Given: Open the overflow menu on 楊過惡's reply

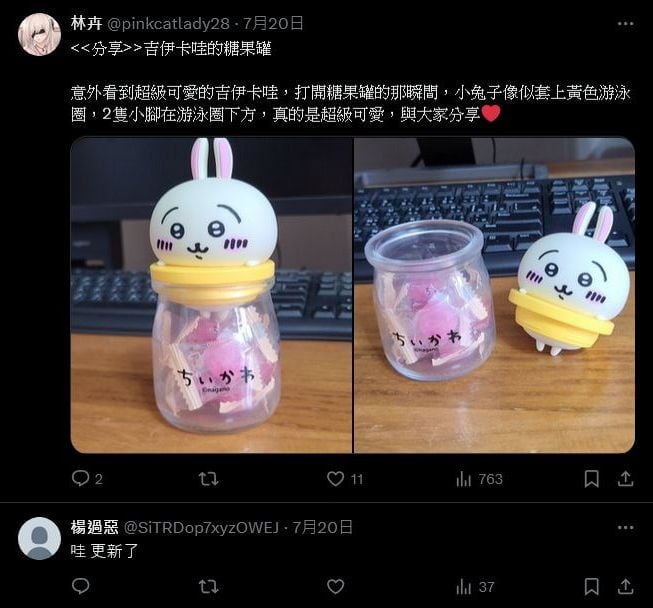Looking at the screenshot, I should (625, 527).
